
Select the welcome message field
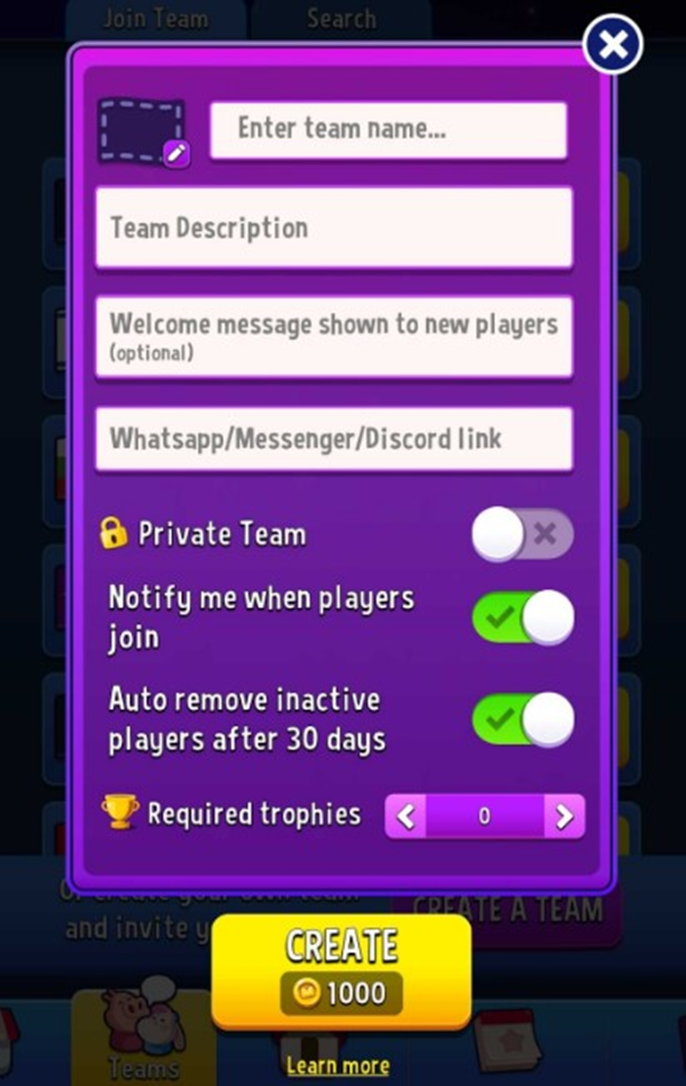(x=334, y=336)
